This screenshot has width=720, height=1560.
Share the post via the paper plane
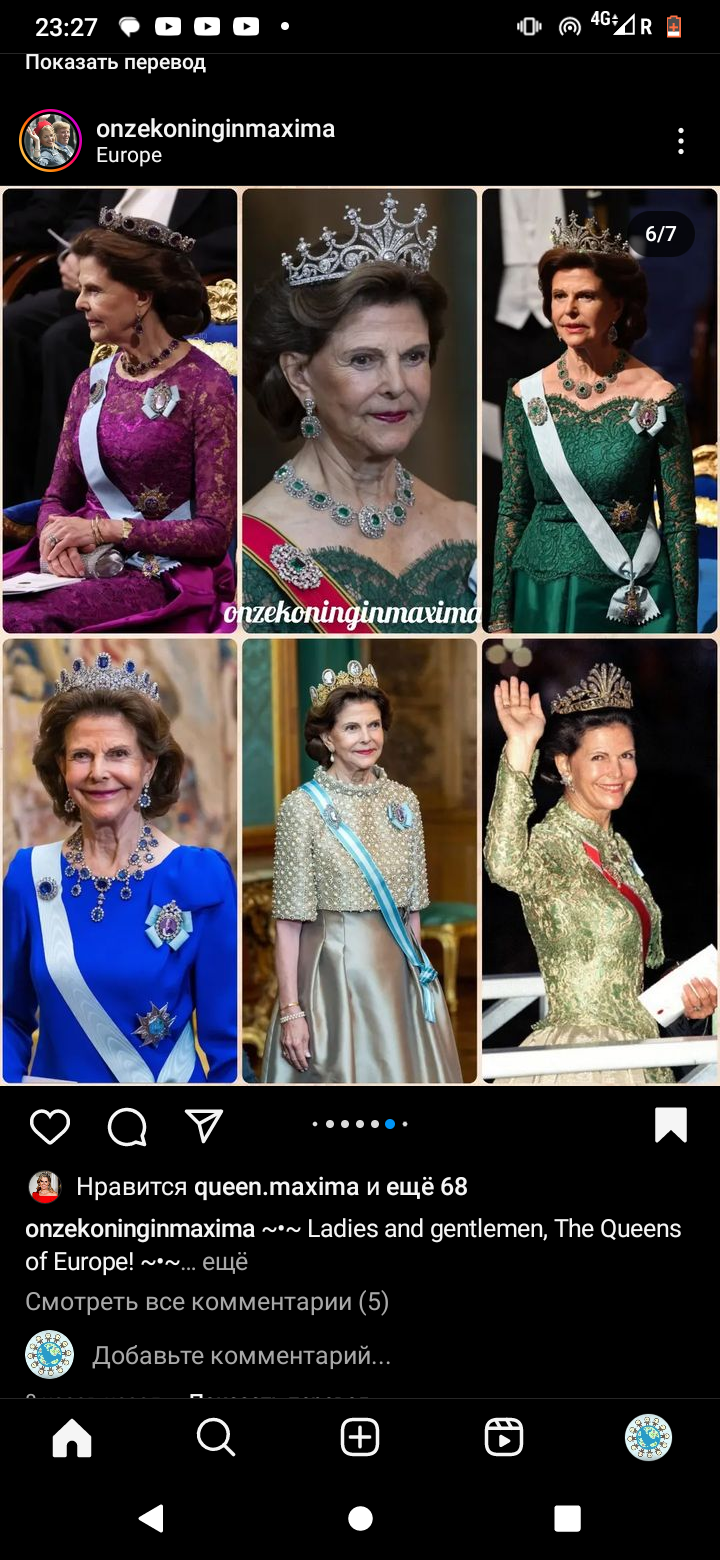(x=204, y=1126)
